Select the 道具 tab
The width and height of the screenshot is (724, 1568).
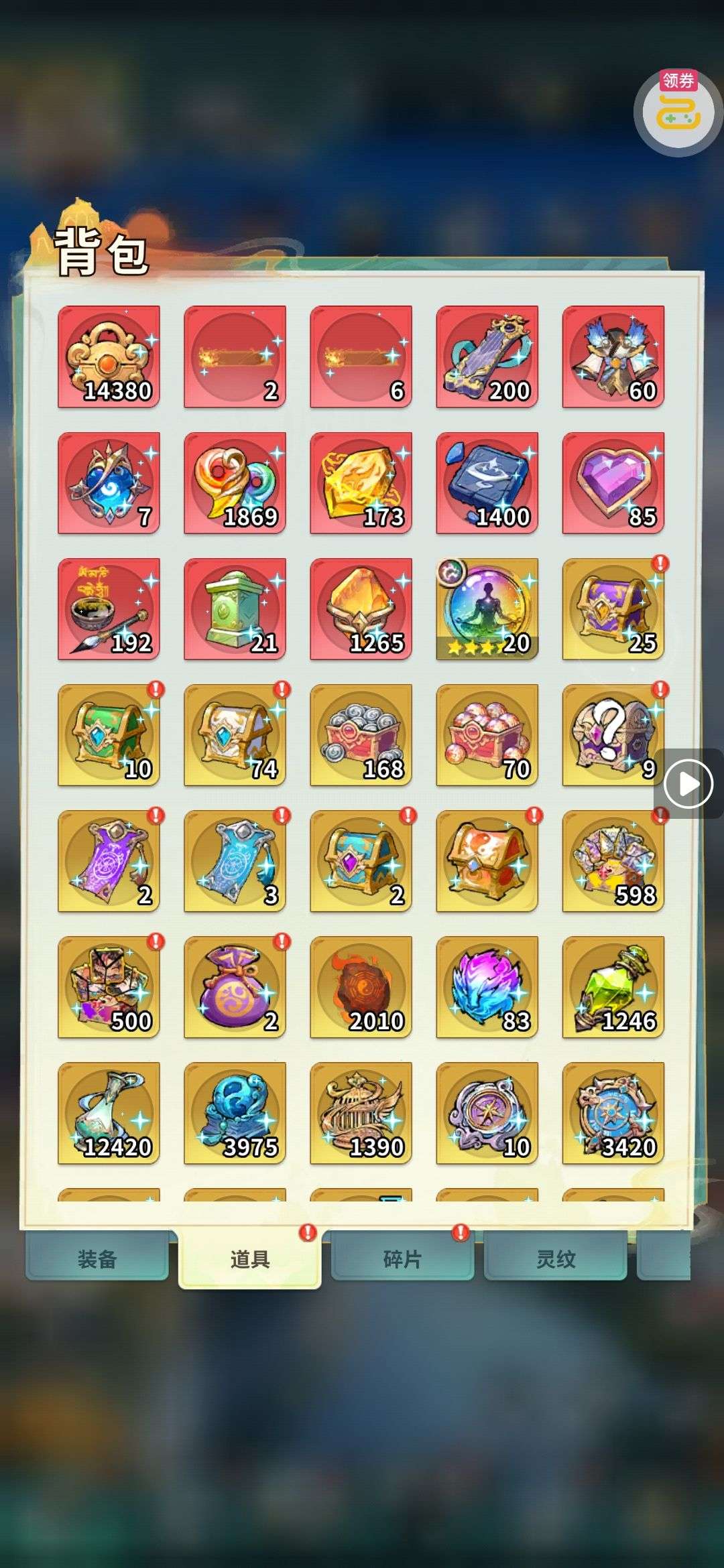tap(250, 1259)
